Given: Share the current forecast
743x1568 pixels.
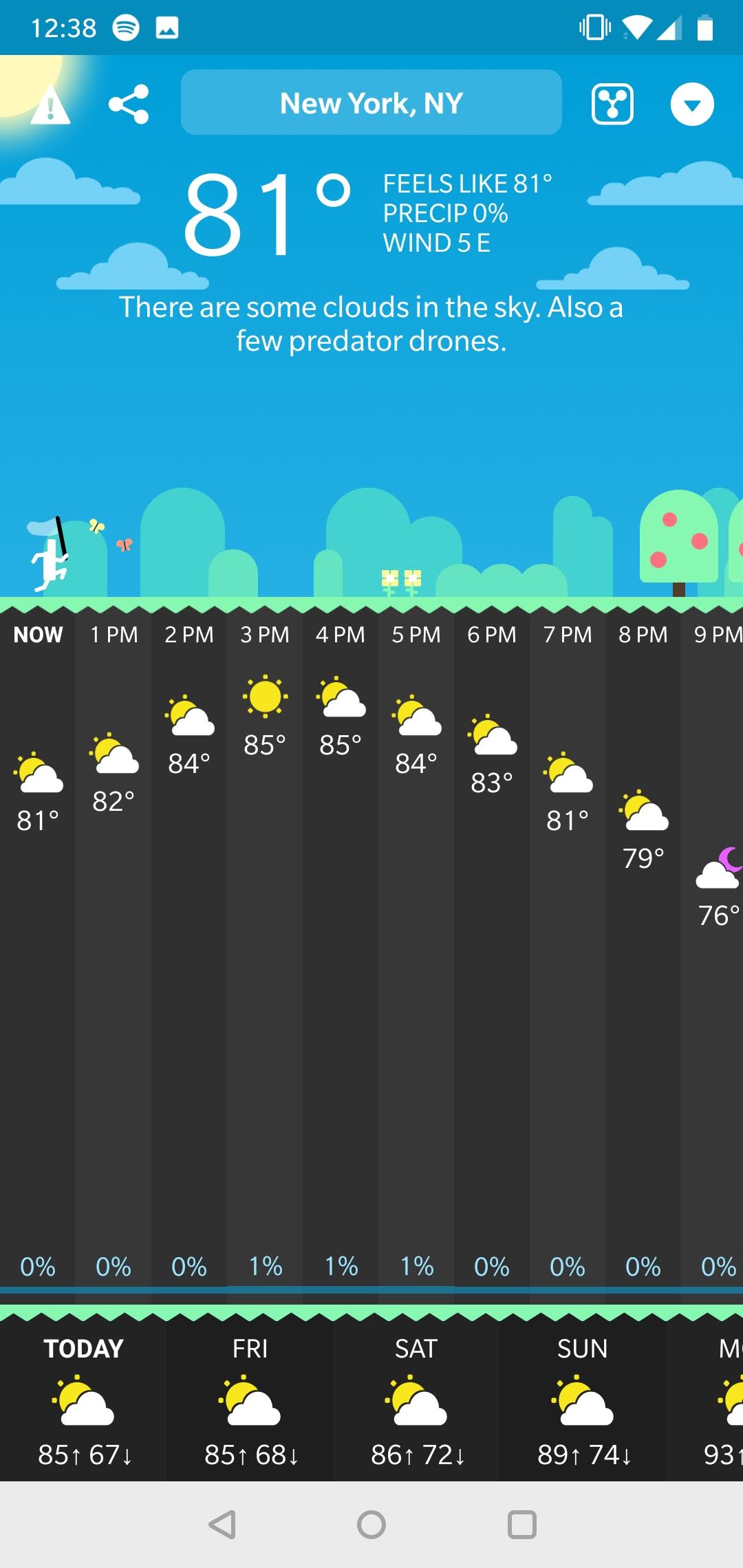Looking at the screenshot, I should pyautogui.click(x=129, y=105).
